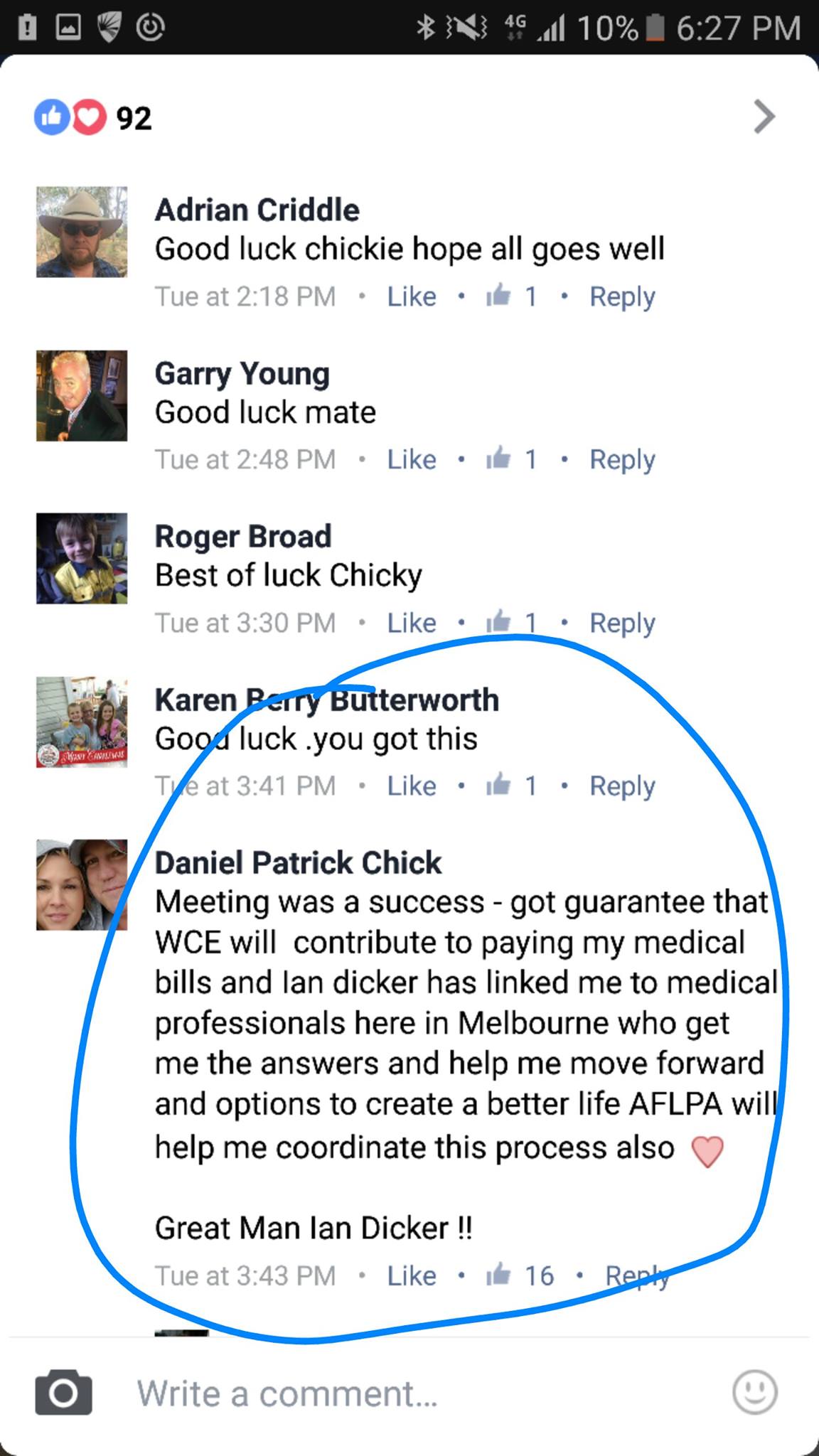Open Adrian Criddle's profile name
The height and width of the screenshot is (1456, 819).
click(257, 210)
